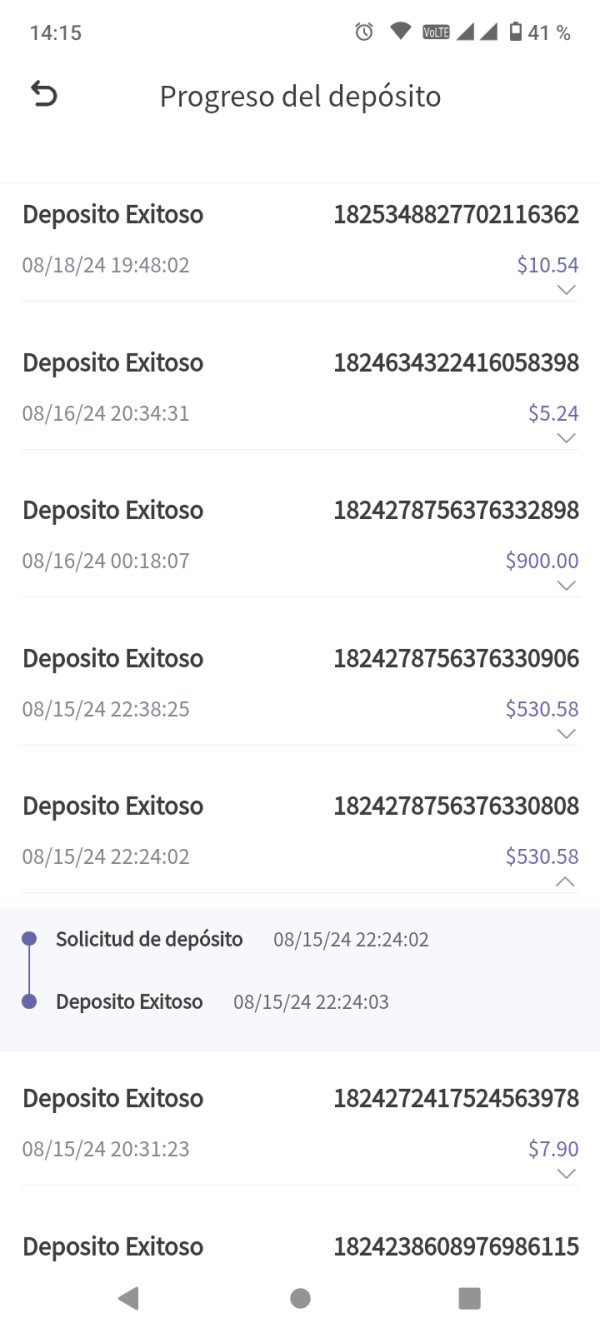Viewport: 600px width, 1333px height.
Task: Expand the 08/15/24 22:38:25 deposit details
Action: [x=566, y=733]
